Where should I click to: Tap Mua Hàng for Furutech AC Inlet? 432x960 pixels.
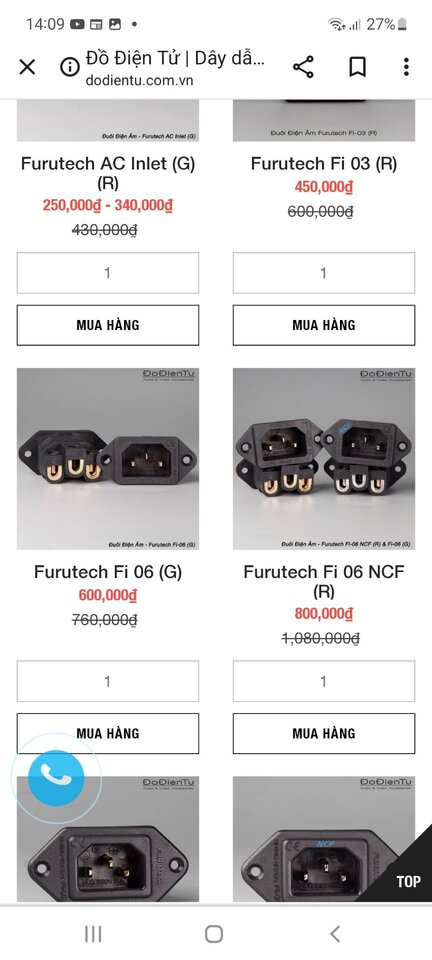point(108,325)
